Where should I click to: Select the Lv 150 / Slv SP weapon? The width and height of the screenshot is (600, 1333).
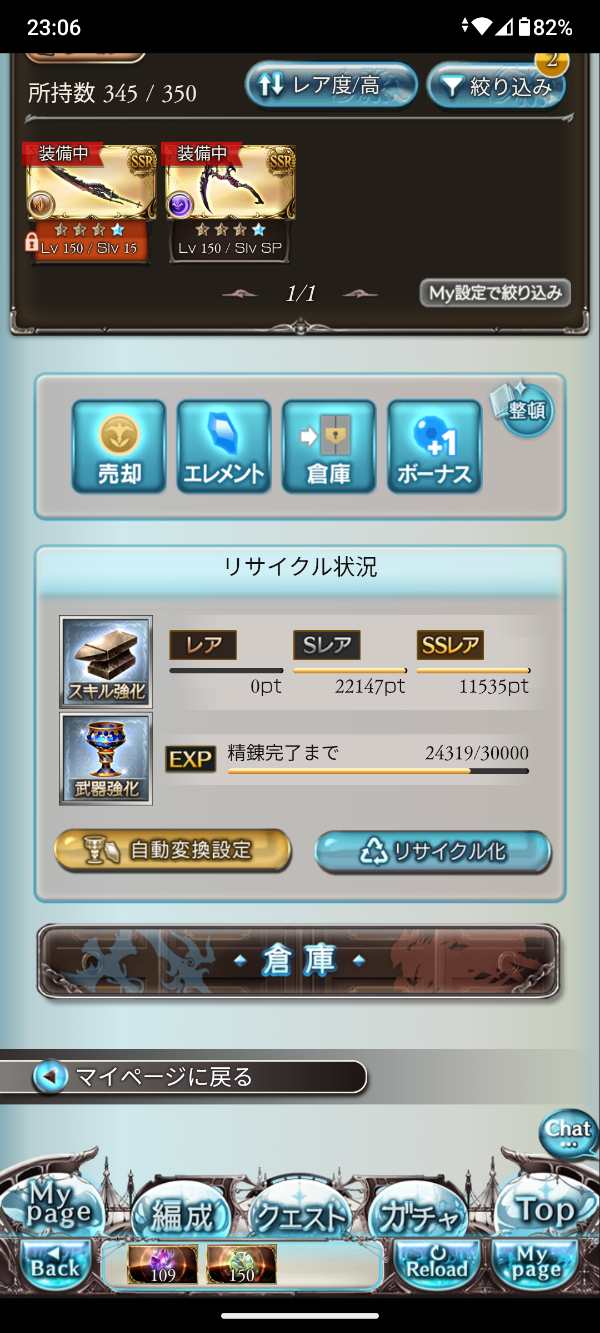(x=230, y=202)
